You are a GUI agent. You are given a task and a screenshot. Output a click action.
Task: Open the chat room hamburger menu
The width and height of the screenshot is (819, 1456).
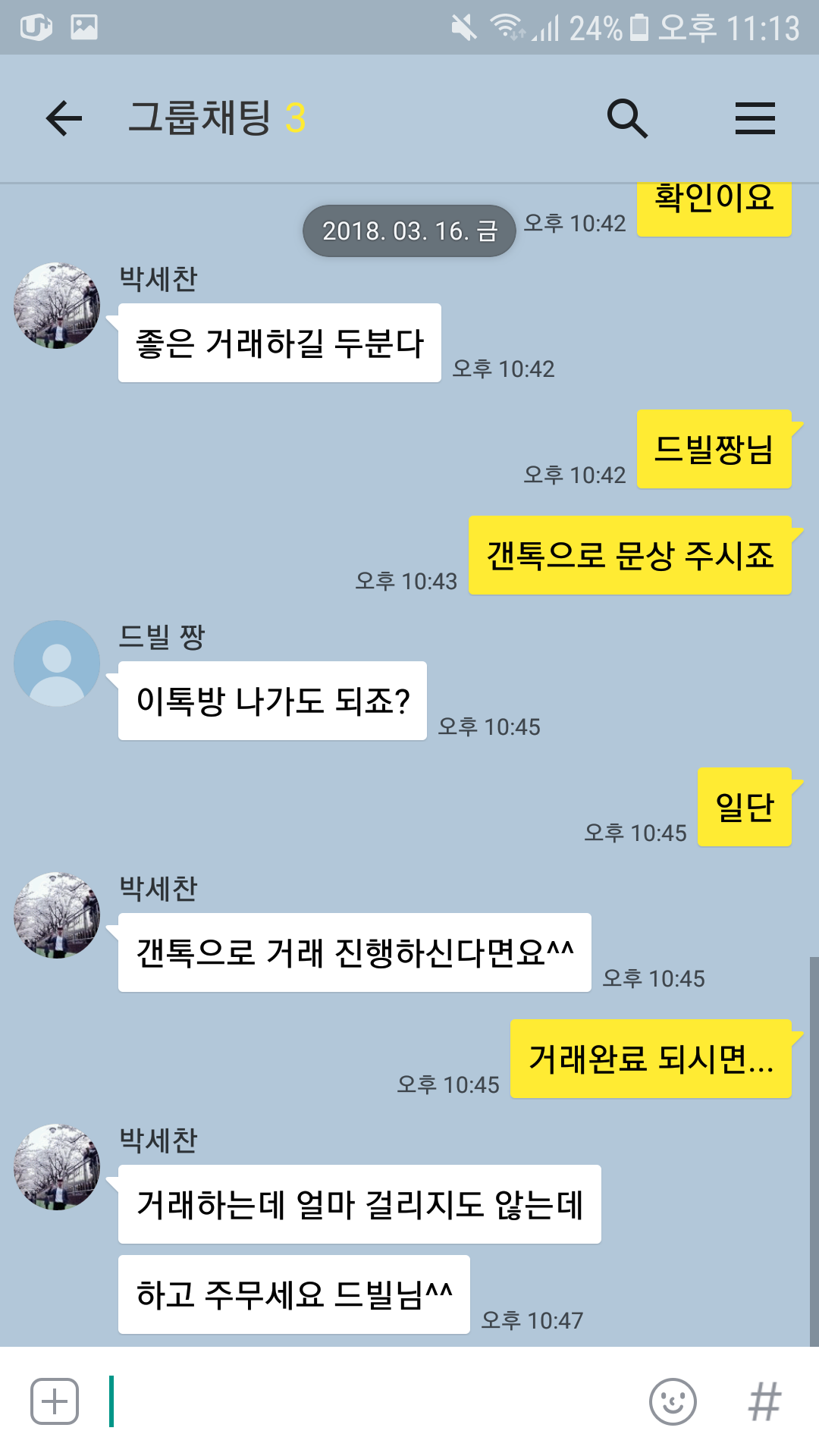coord(755,118)
